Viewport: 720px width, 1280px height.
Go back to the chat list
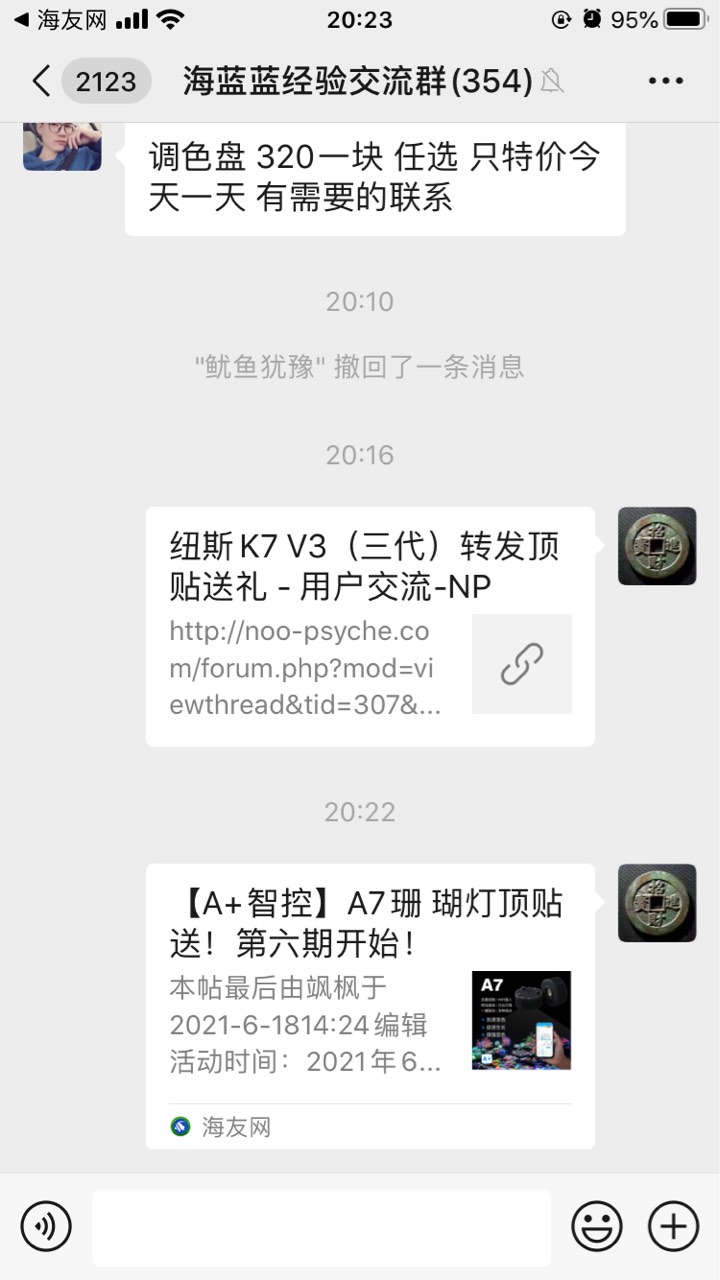pos(42,81)
